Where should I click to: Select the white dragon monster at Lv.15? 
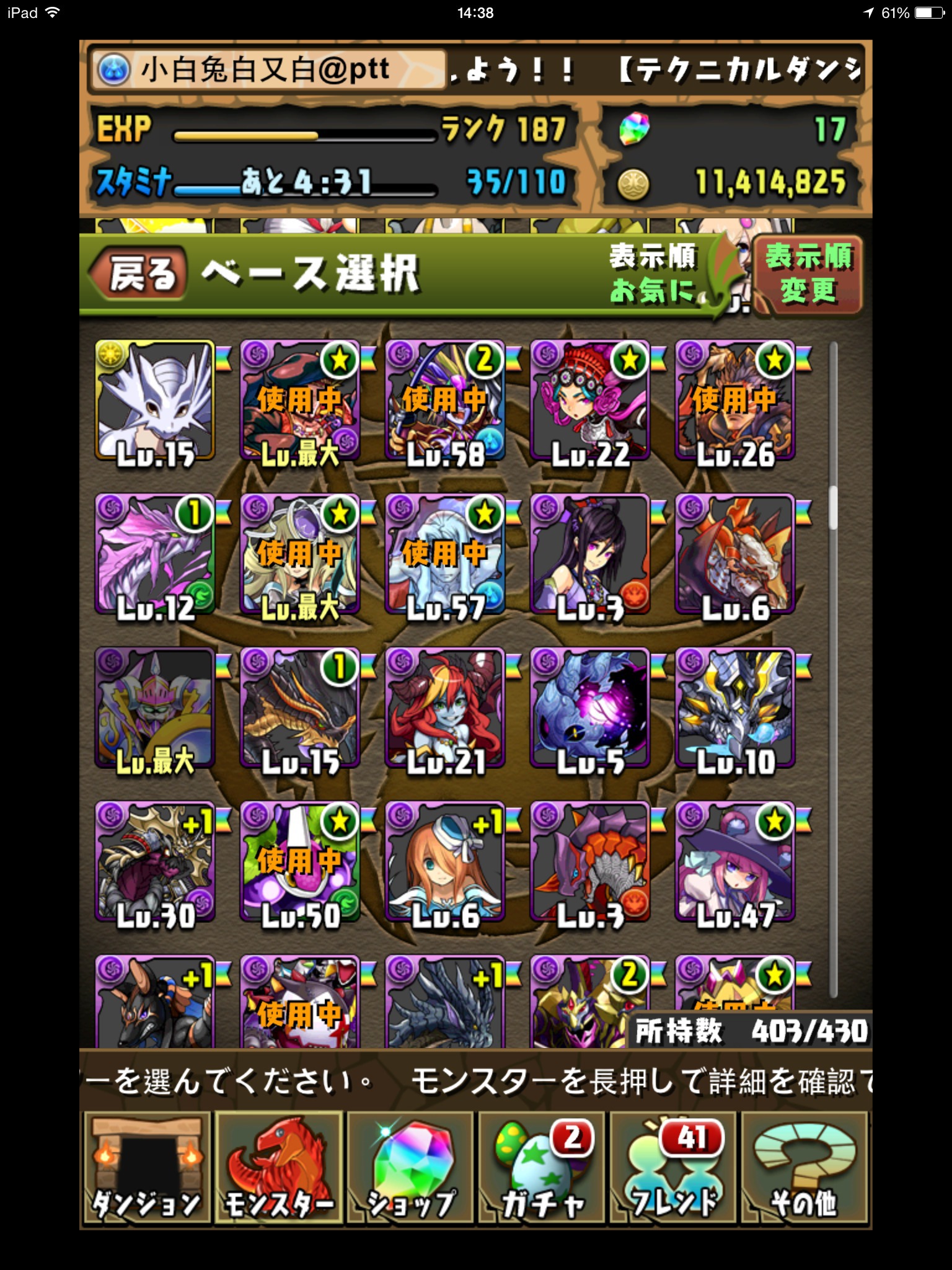click(x=155, y=400)
